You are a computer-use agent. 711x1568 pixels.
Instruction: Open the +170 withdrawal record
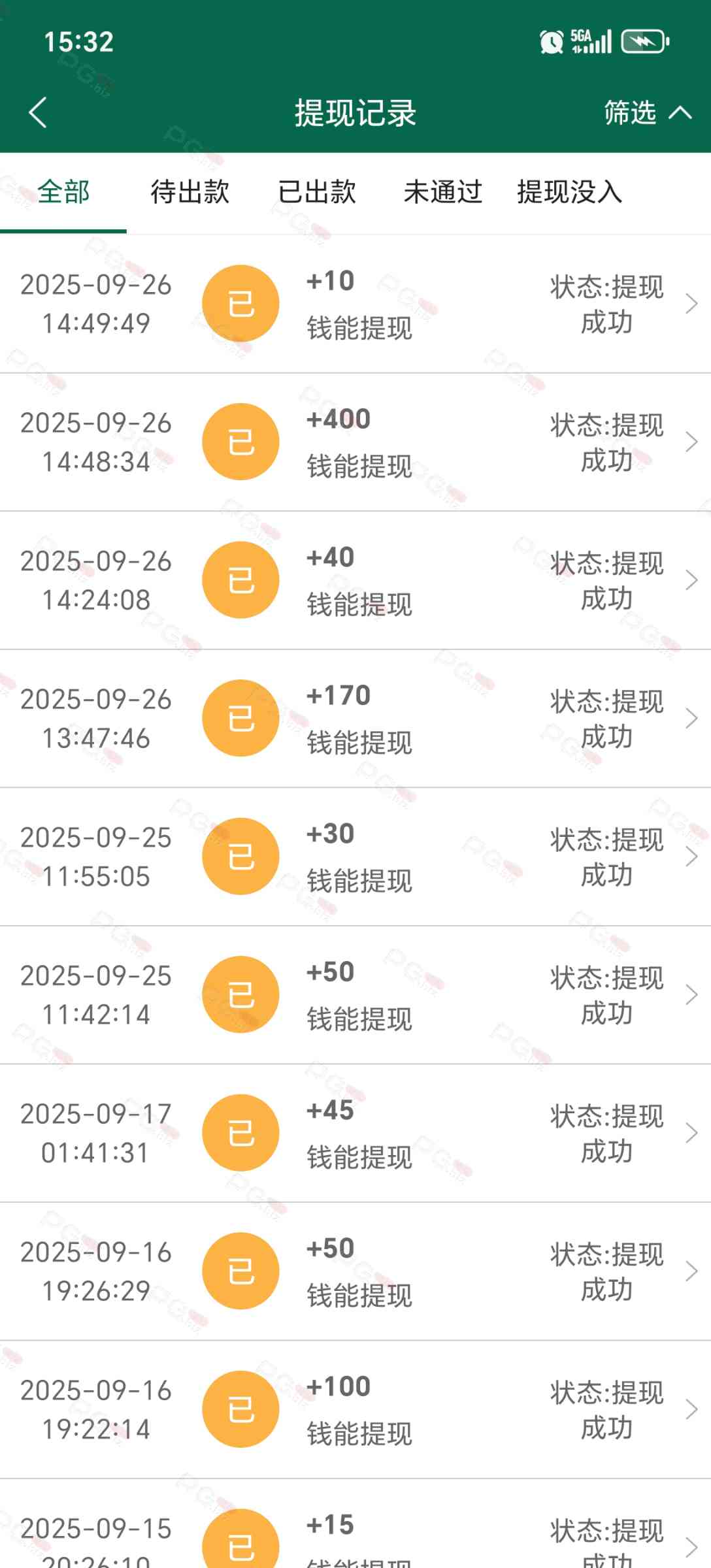(x=355, y=719)
